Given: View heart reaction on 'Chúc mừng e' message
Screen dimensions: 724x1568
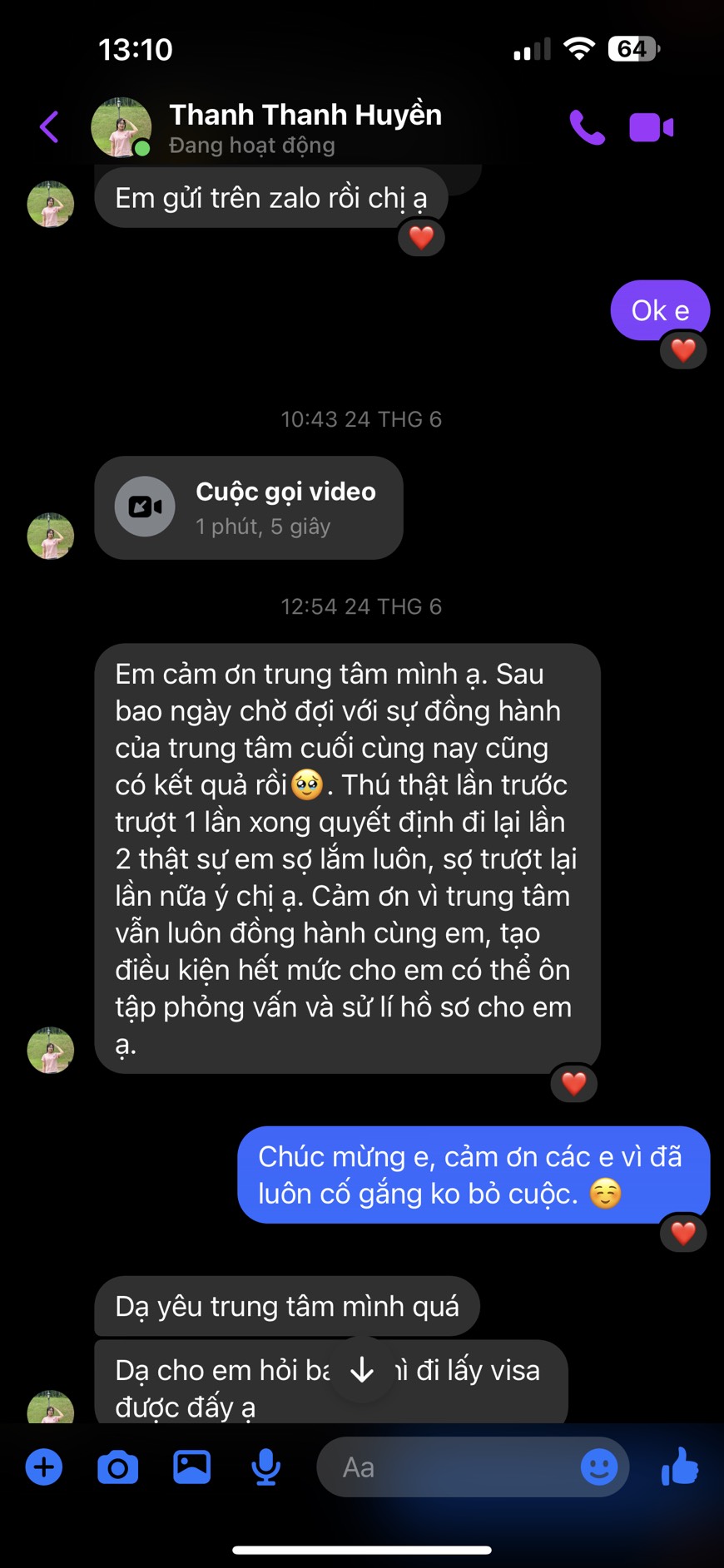Looking at the screenshot, I should tap(683, 1234).
